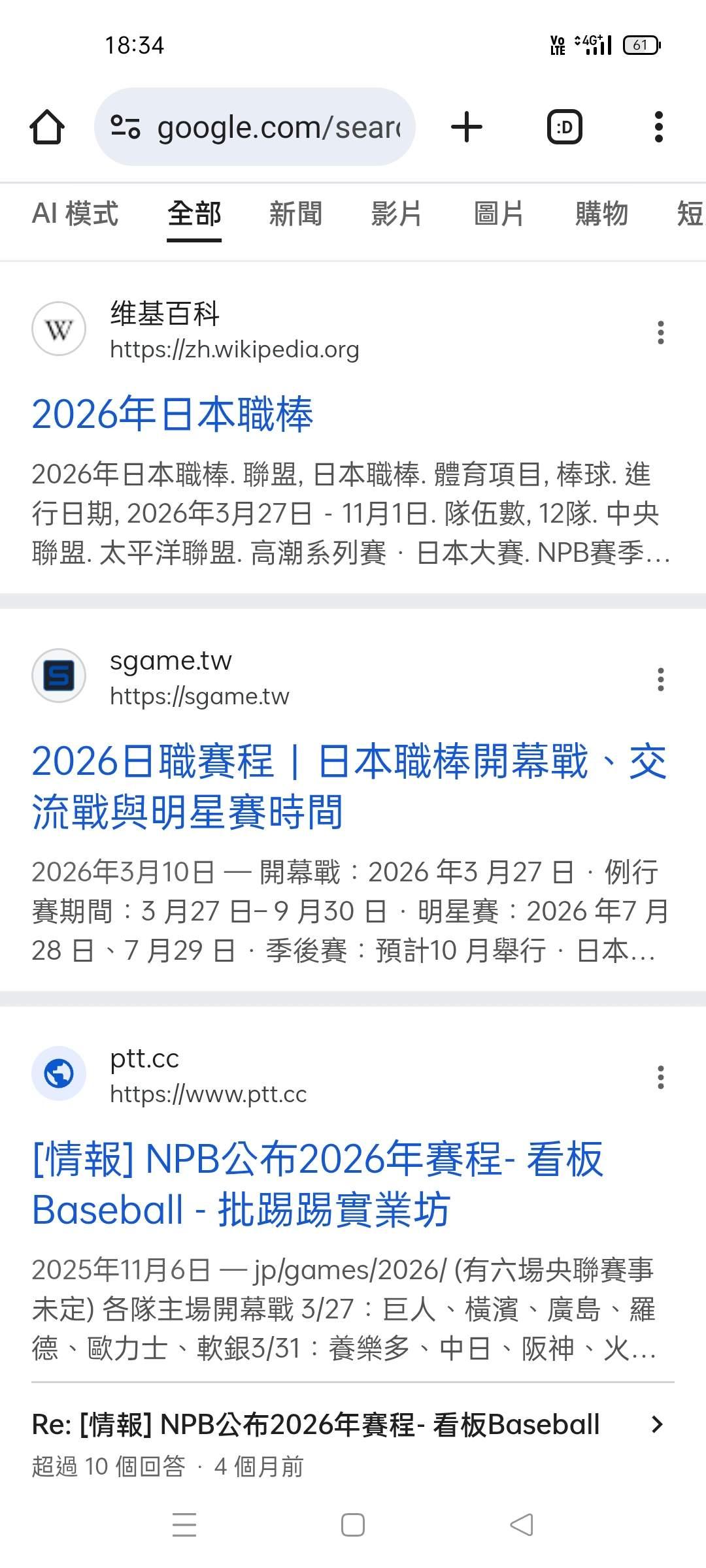Image resolution: width=706 pixels, height=1568 pixels.
Task: Tap the system back button
Action: coord(521,1525)
